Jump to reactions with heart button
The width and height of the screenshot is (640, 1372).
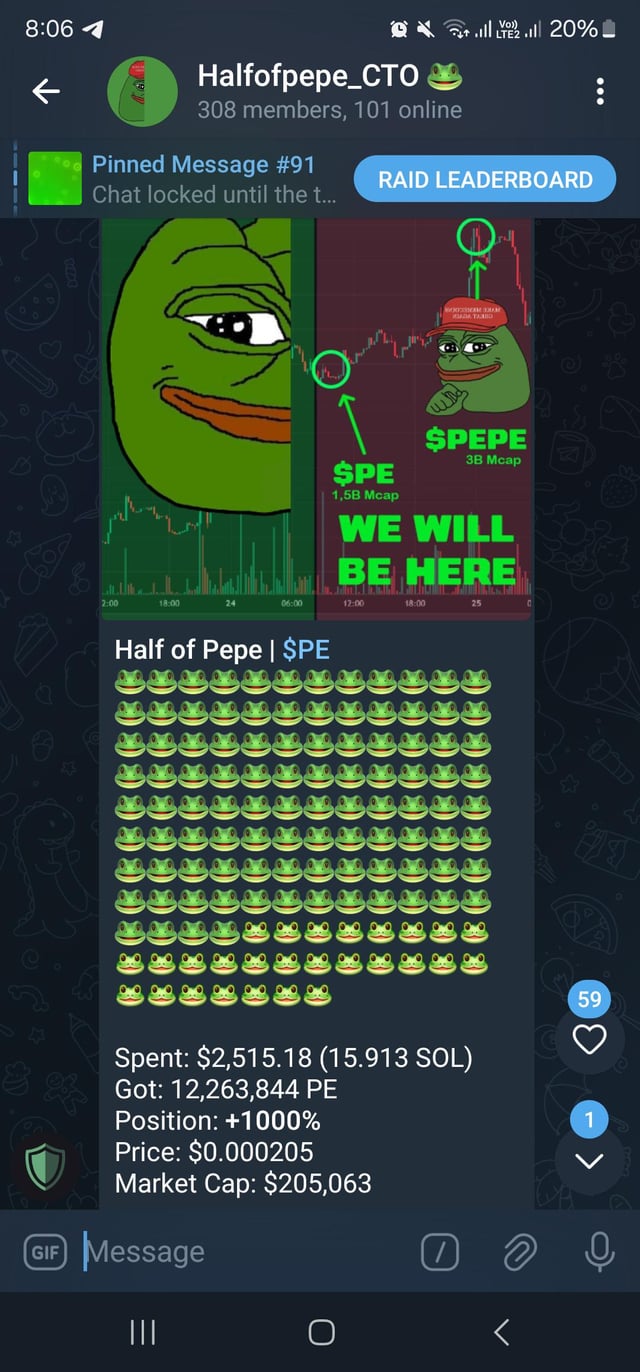click(589, 1040)
